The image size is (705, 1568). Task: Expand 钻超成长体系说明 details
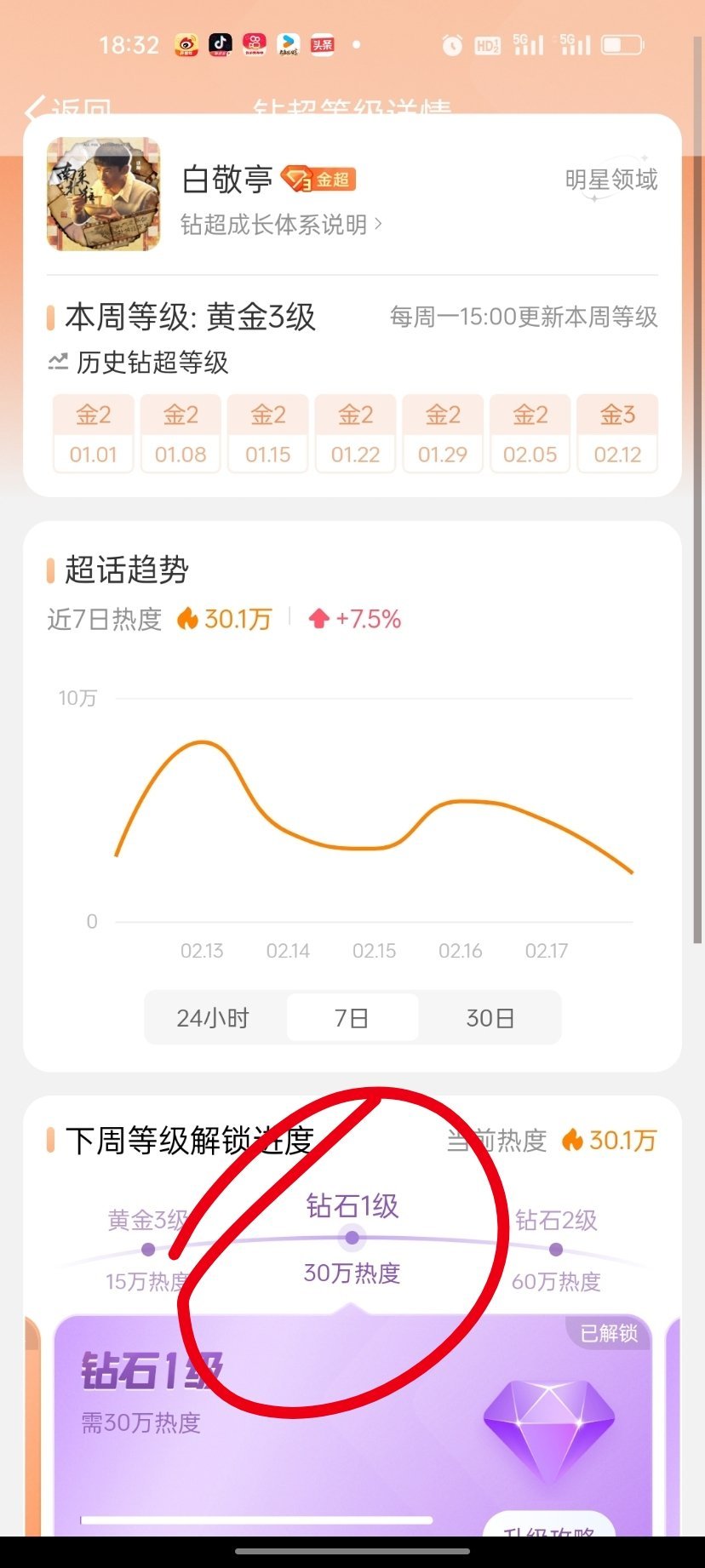281,225
